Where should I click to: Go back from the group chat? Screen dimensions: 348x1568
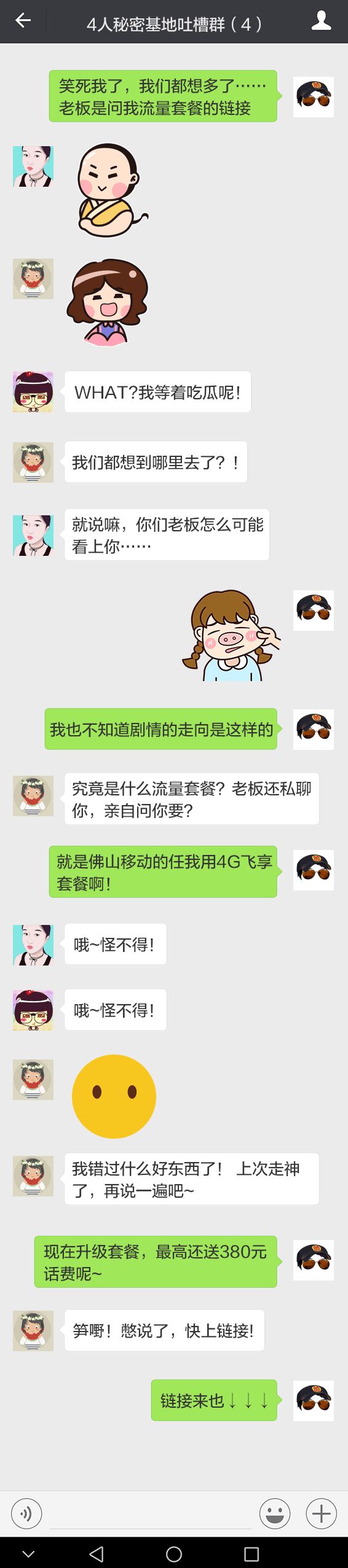pos(23,21)
